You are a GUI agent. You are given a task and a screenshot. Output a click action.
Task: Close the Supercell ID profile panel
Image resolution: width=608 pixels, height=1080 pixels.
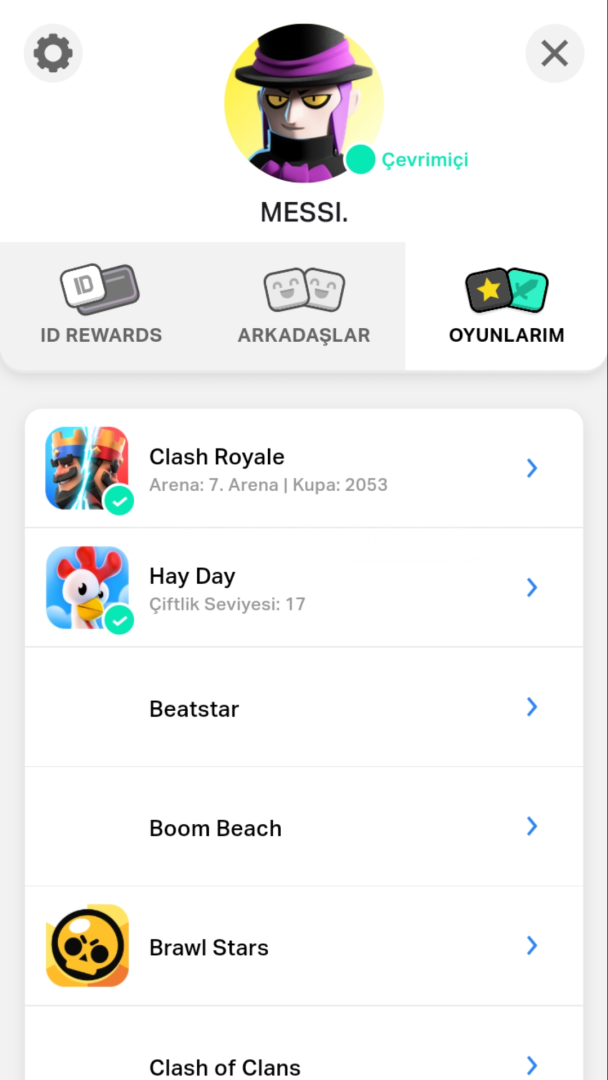click(554, 53)
